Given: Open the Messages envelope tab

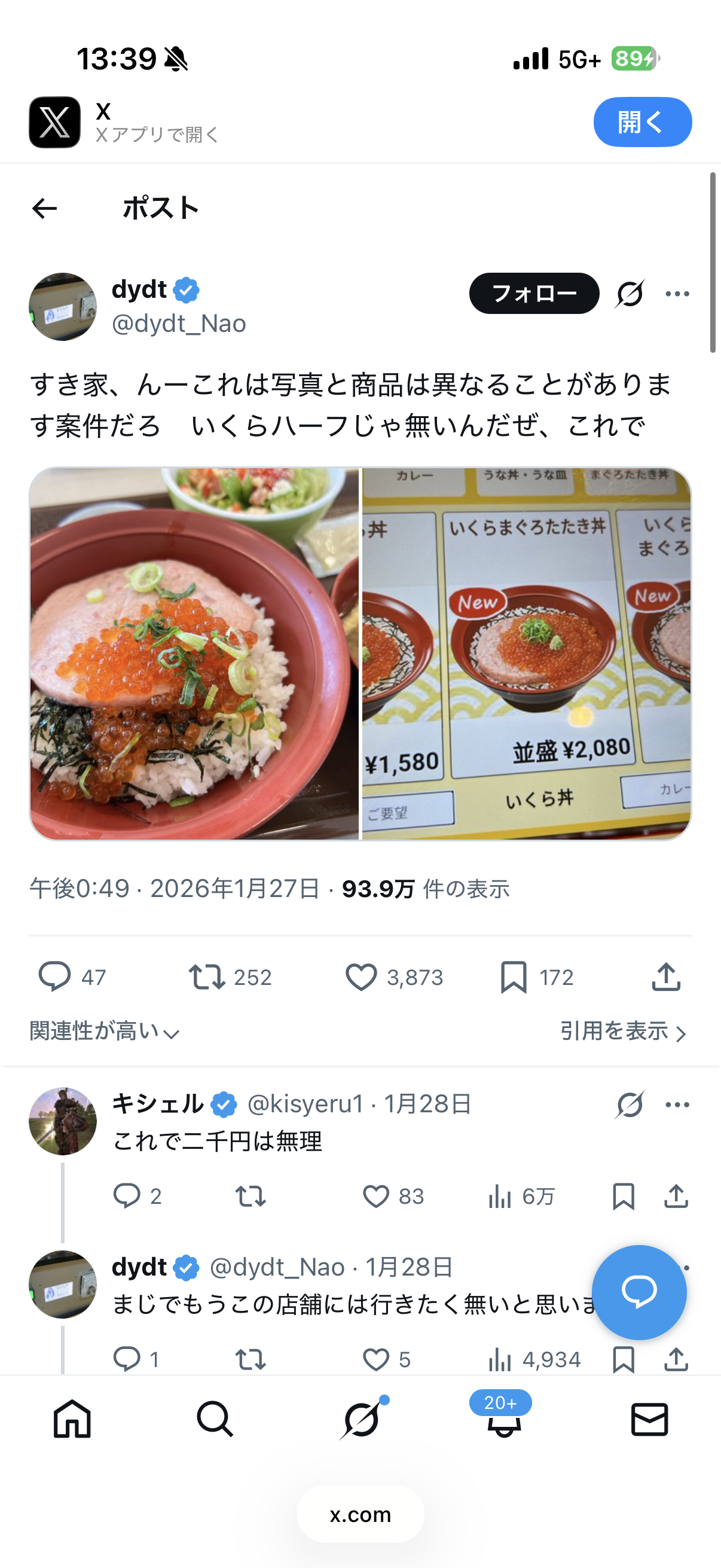Looking at the screenshot, I should coord(649,1419).
